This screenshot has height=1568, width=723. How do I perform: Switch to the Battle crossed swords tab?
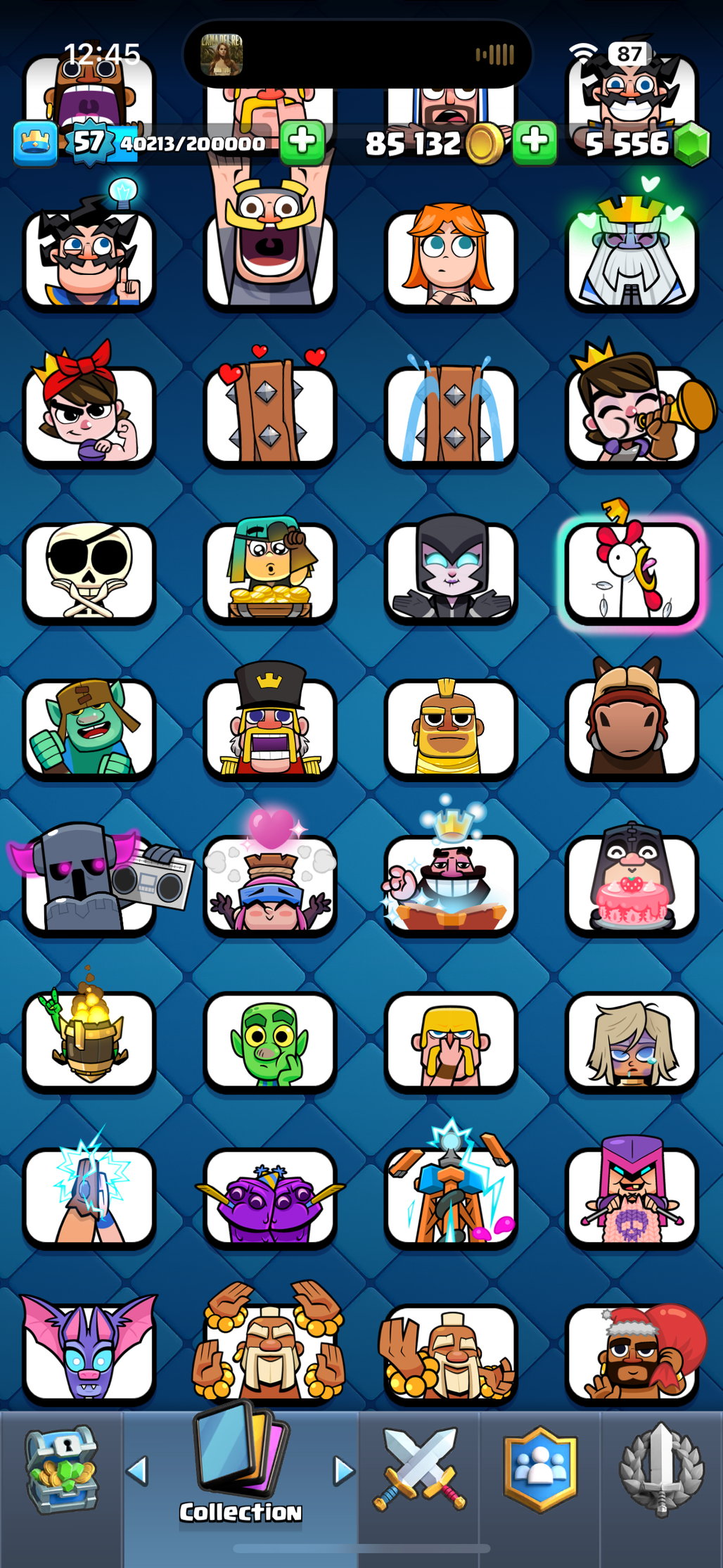point(420,1470)
